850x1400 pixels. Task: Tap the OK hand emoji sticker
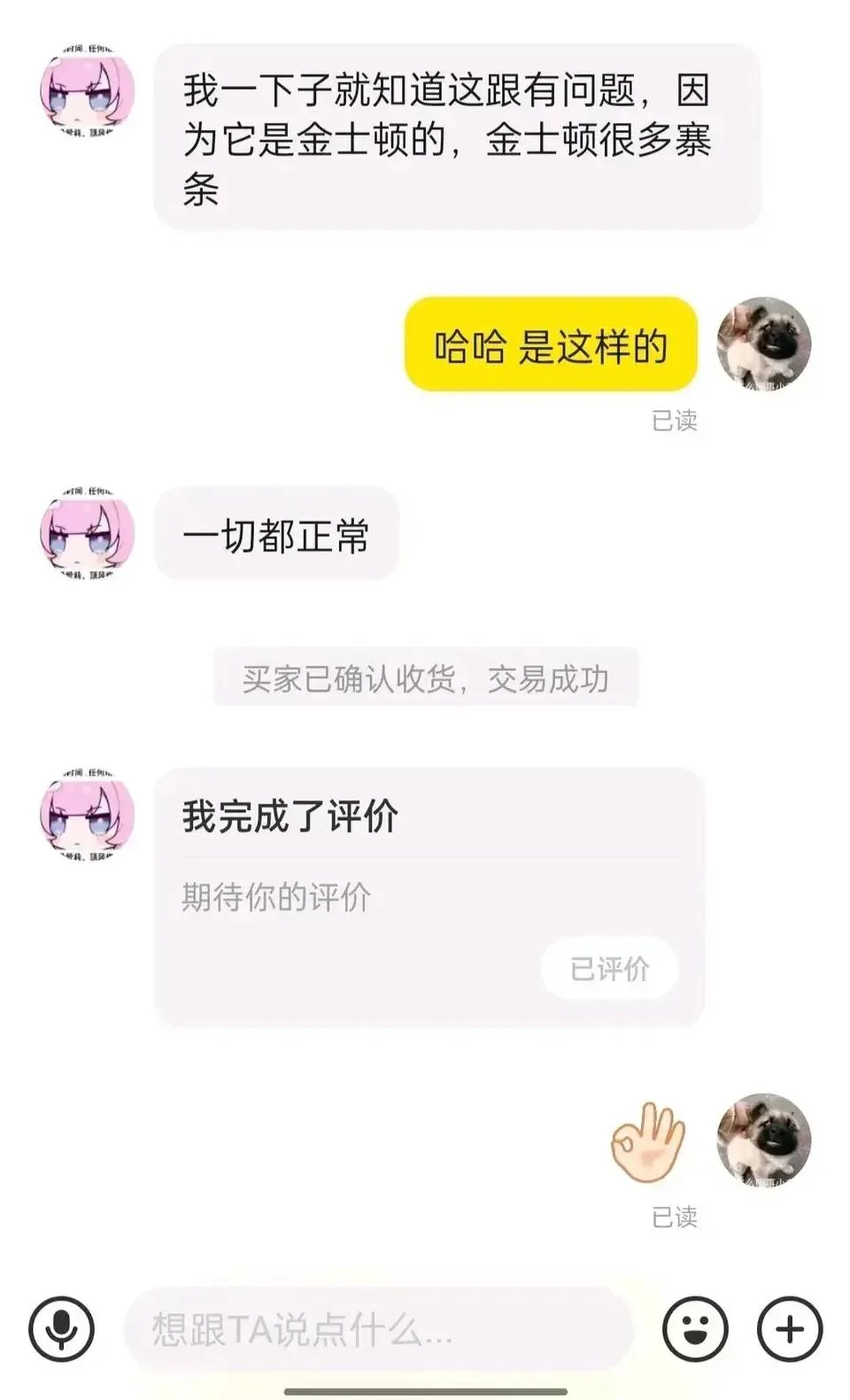click(x=646, y=1141)
